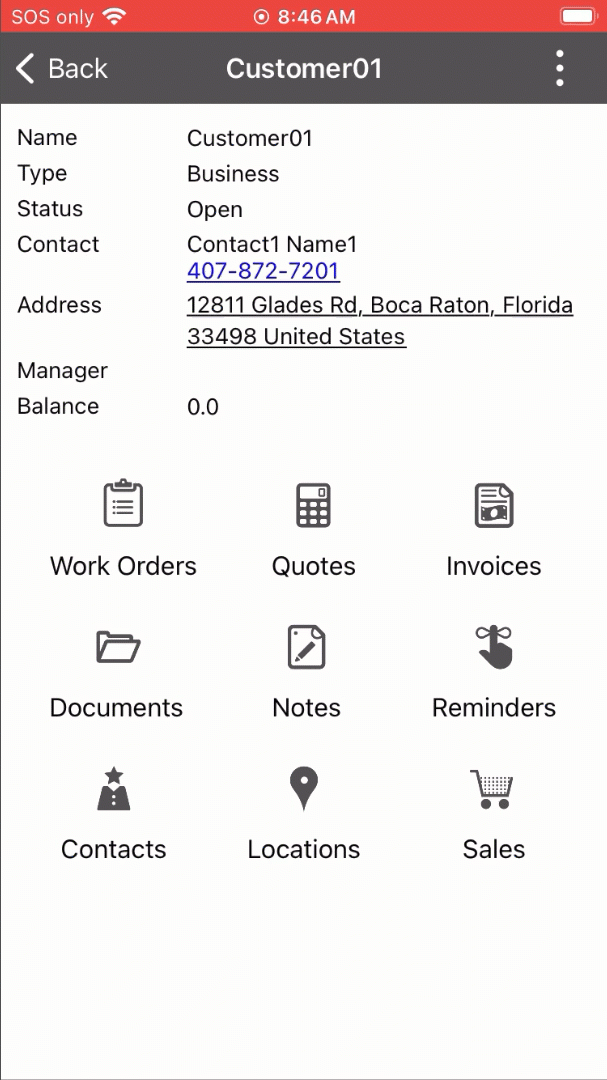View Sales for Customer01

point(493,812)
